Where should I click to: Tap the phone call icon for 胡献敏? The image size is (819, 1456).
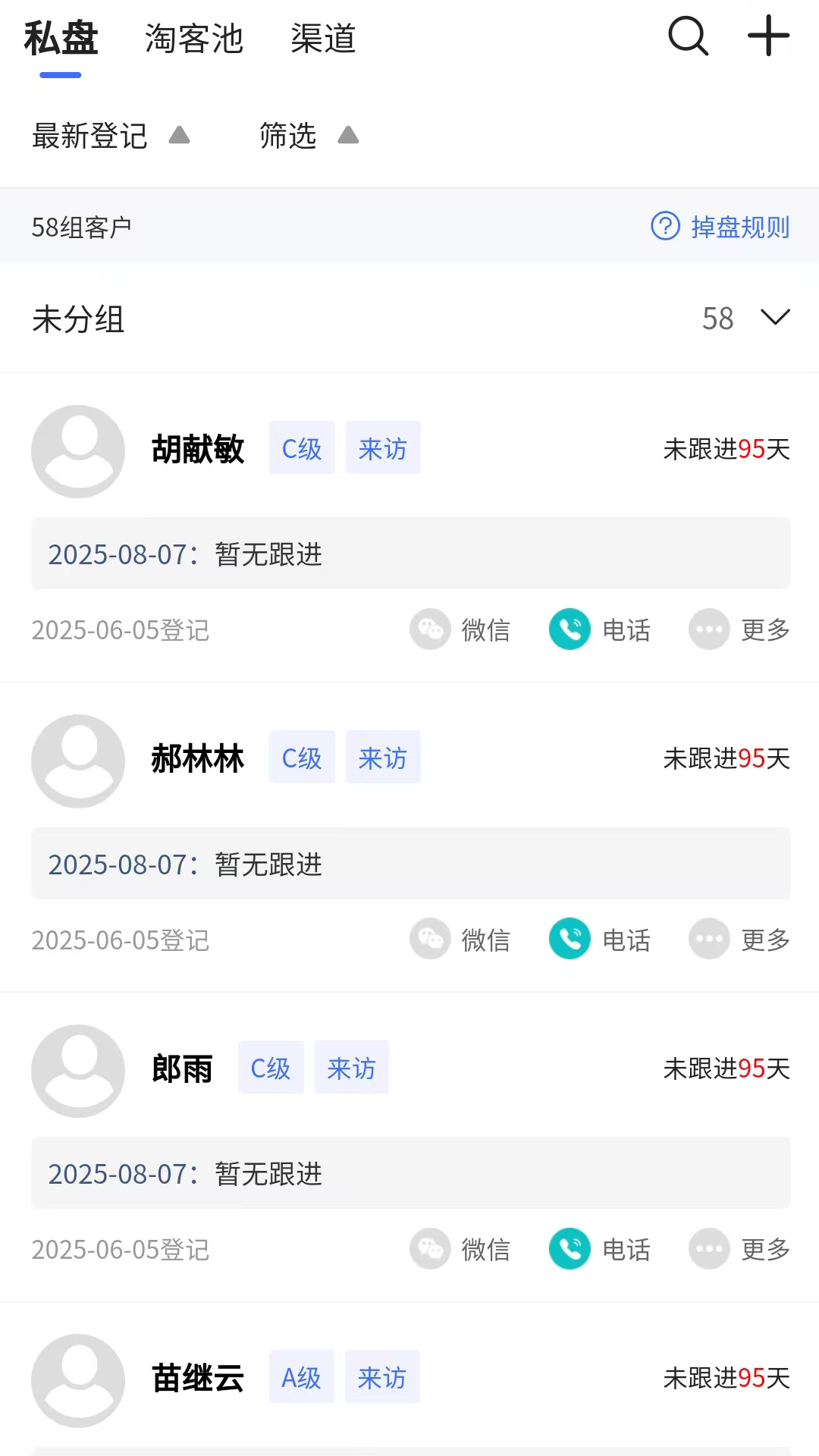[570, 629]
